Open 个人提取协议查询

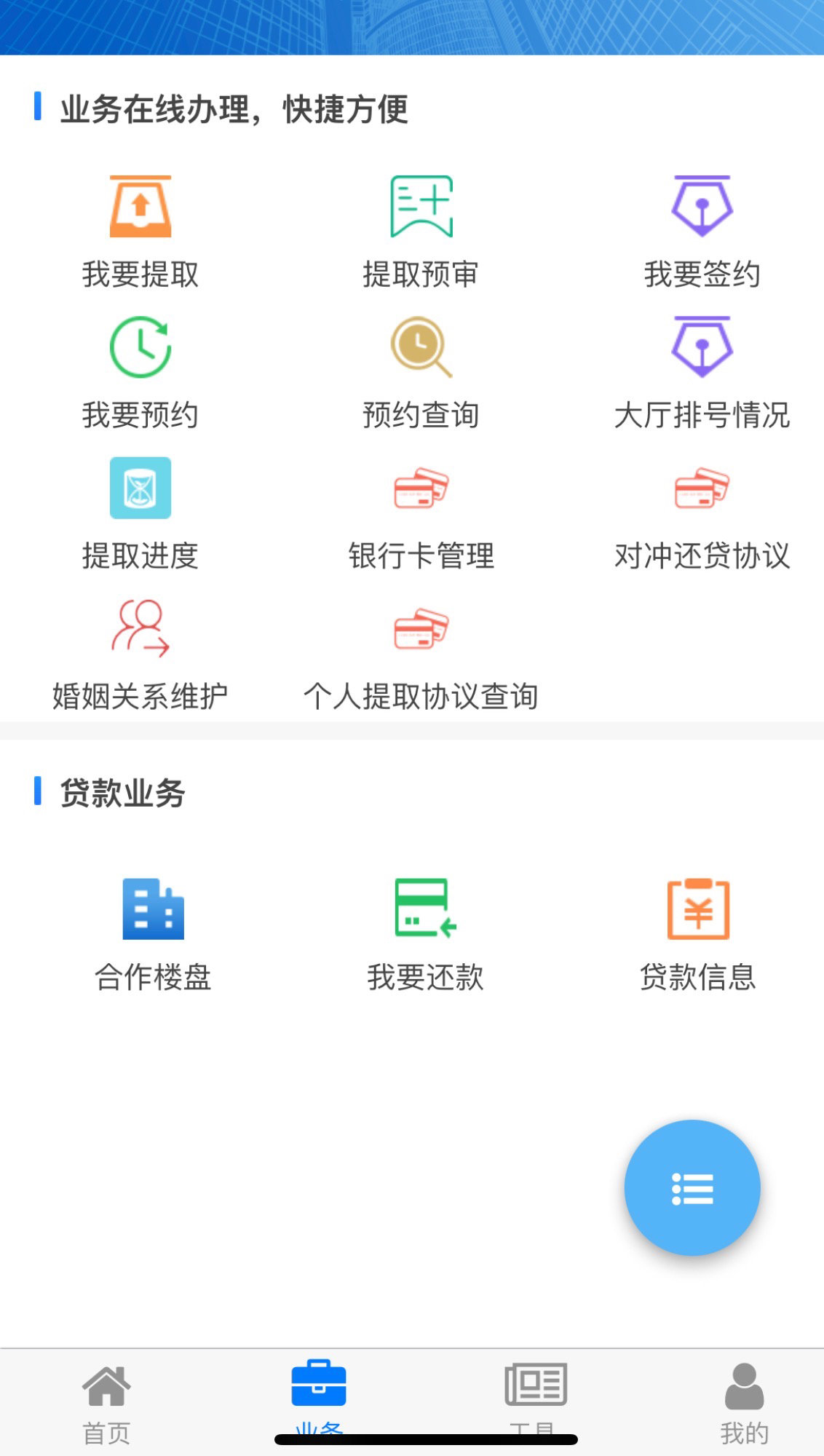[x=421, y=653]
